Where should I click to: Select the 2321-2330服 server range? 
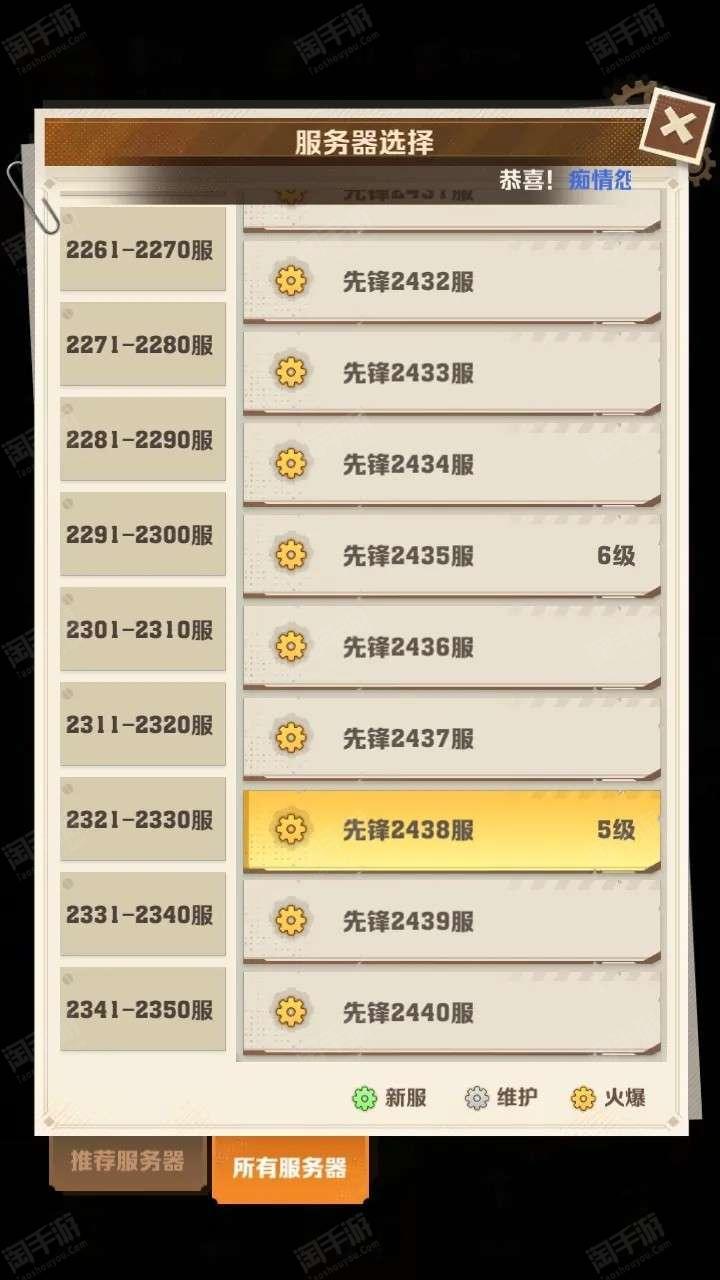143,819
